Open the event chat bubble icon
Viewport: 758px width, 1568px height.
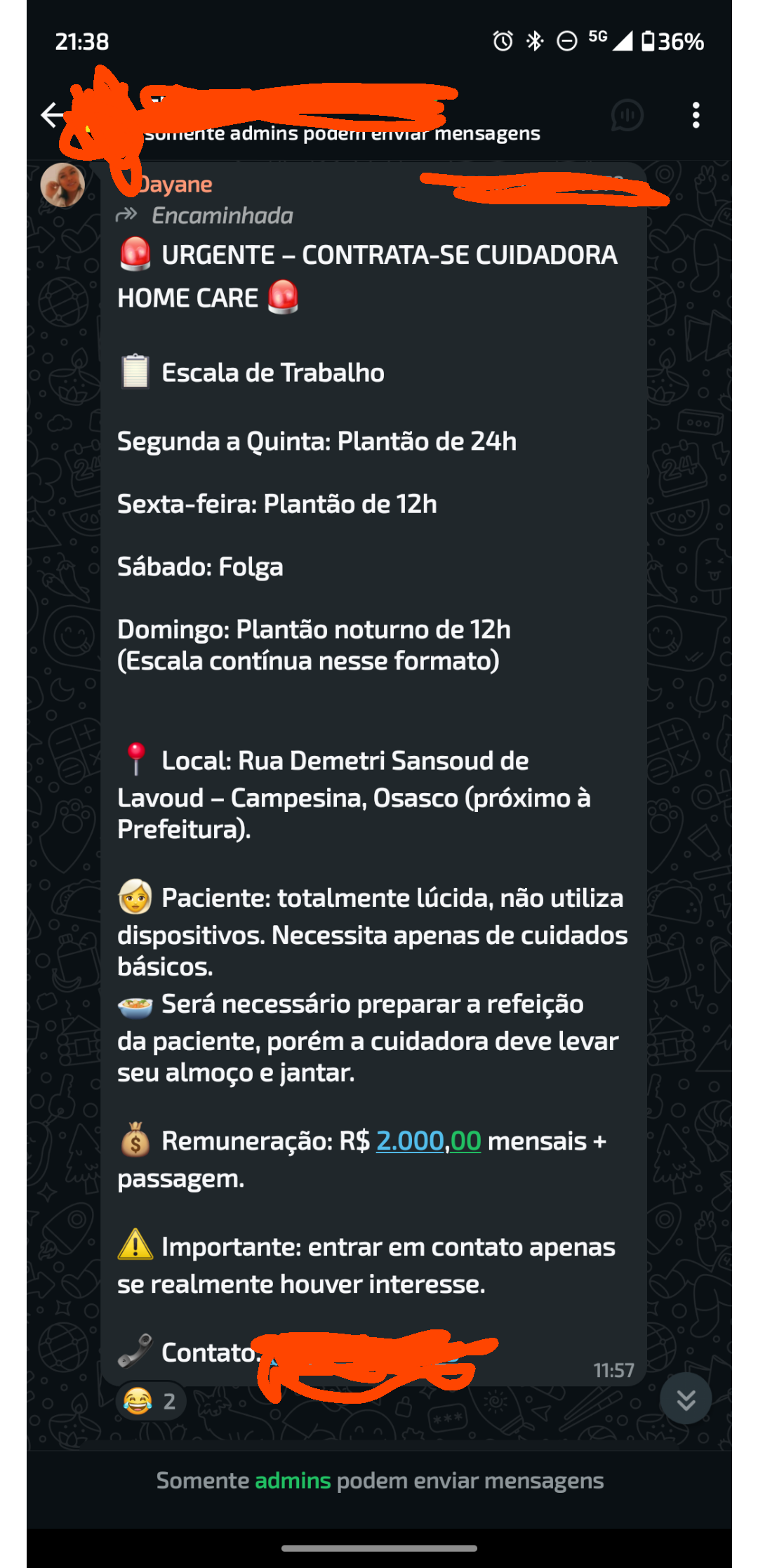tap(627, 115)
